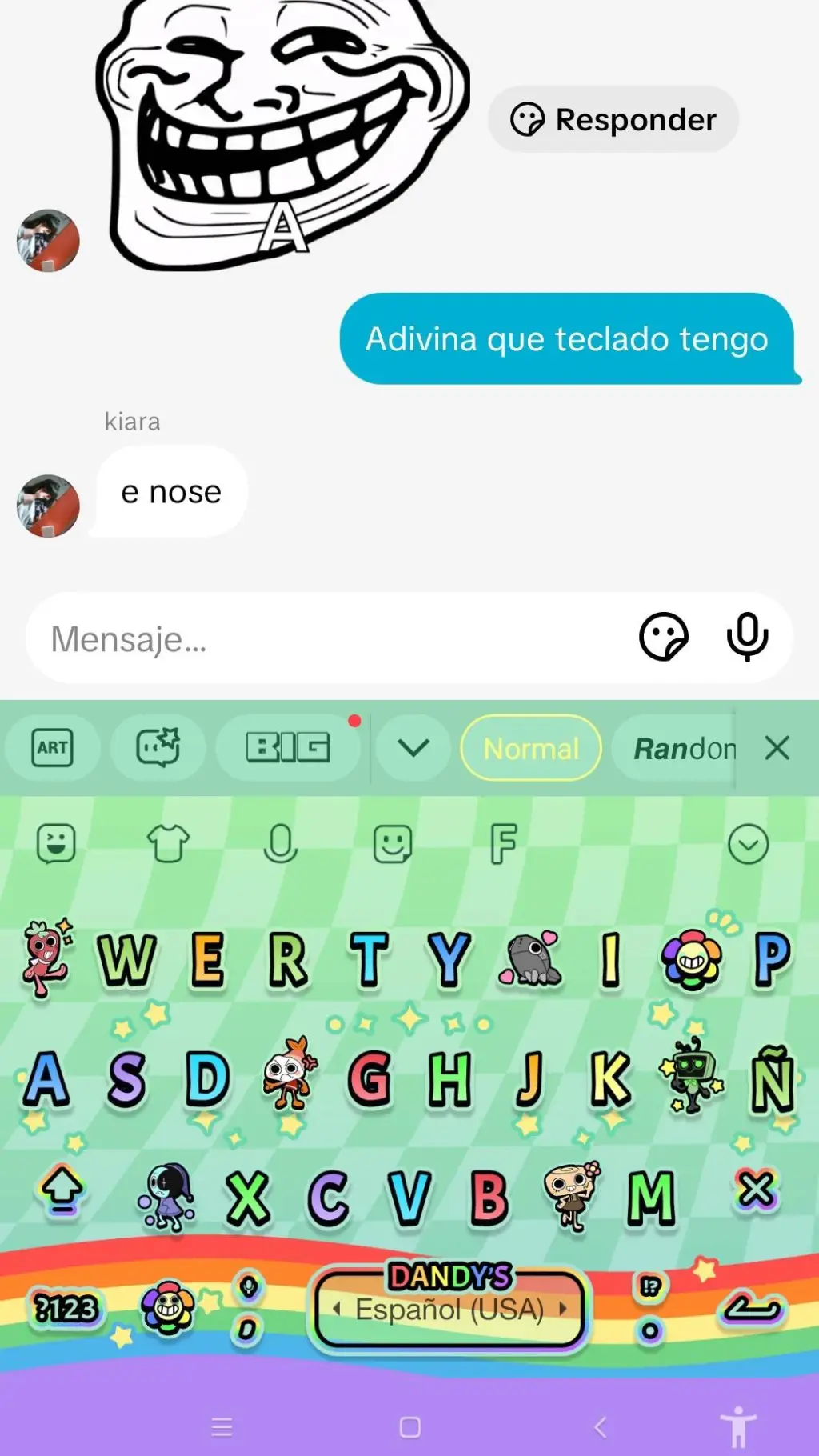Close the font toolbar with X
Screen dimensions: 819x1456
click(x=777, y=748)
